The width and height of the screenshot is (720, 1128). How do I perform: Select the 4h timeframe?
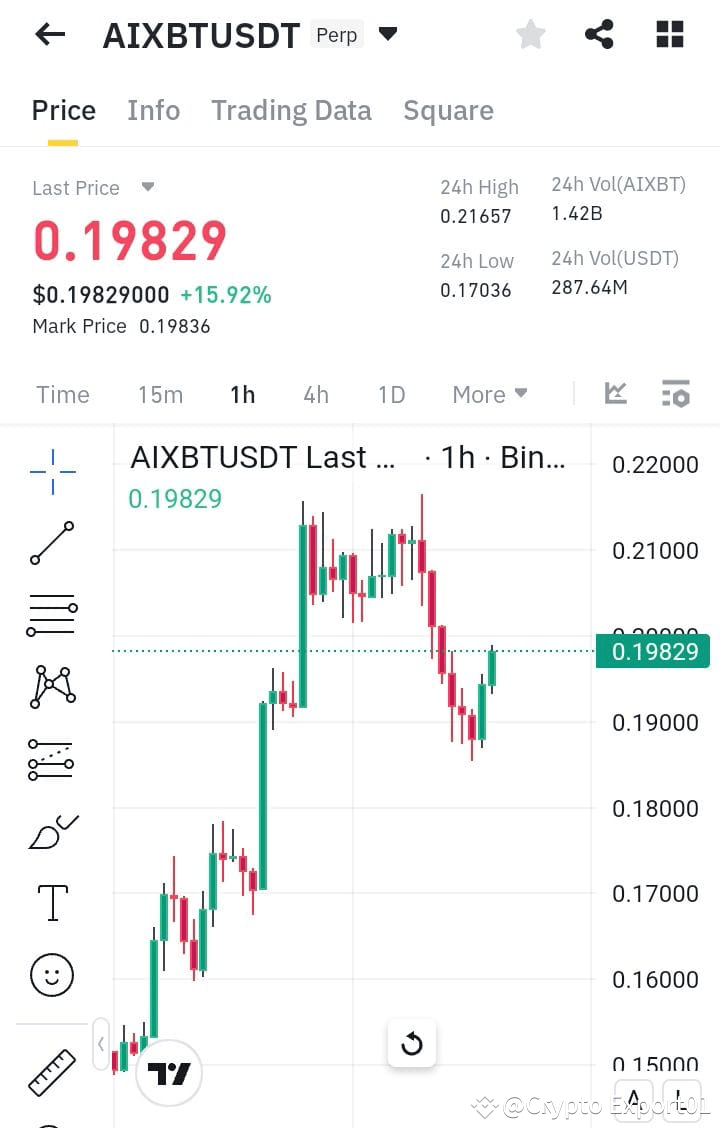(x=315, y=394)
